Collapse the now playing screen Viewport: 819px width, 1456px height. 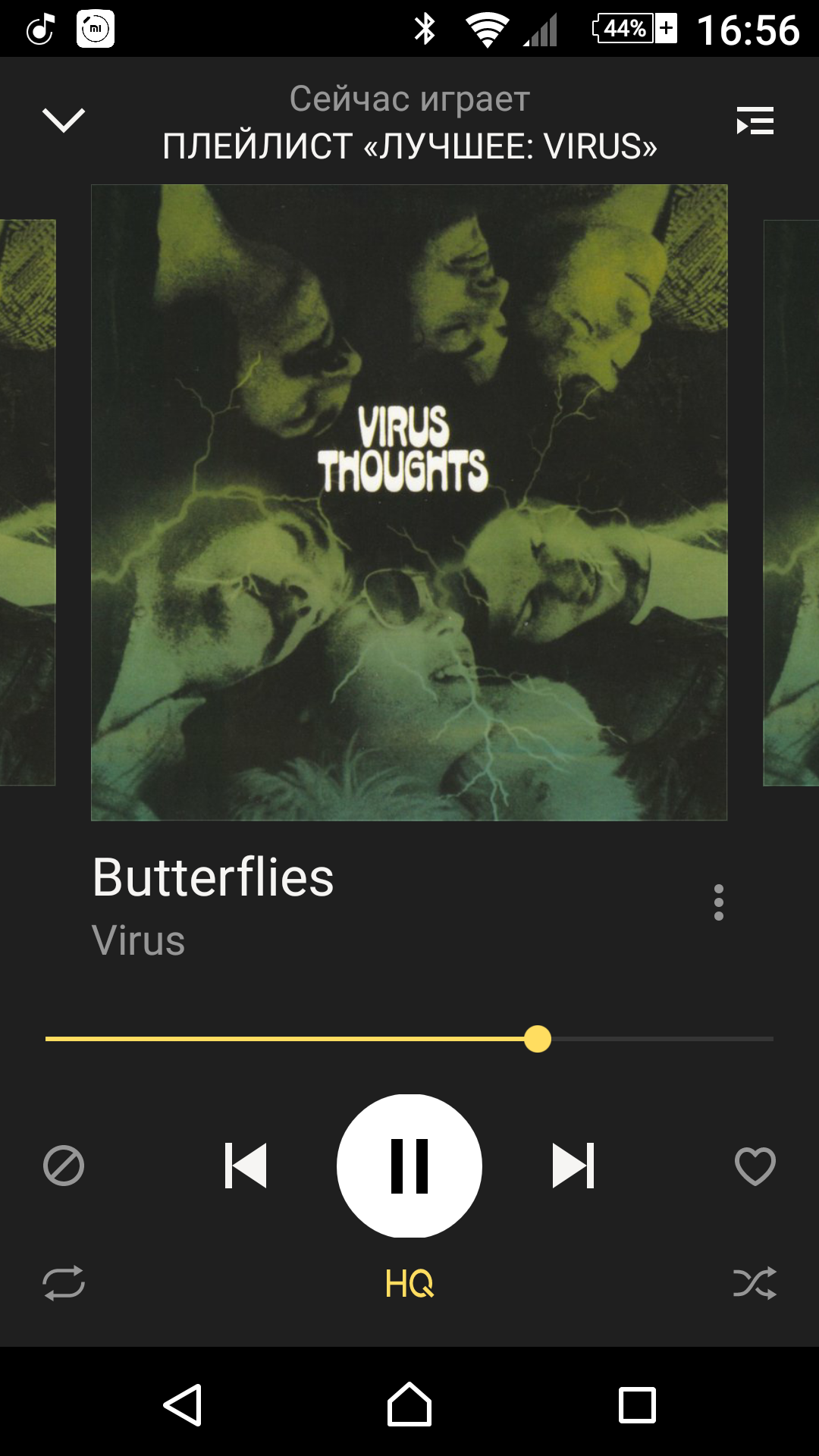(64, 121)
